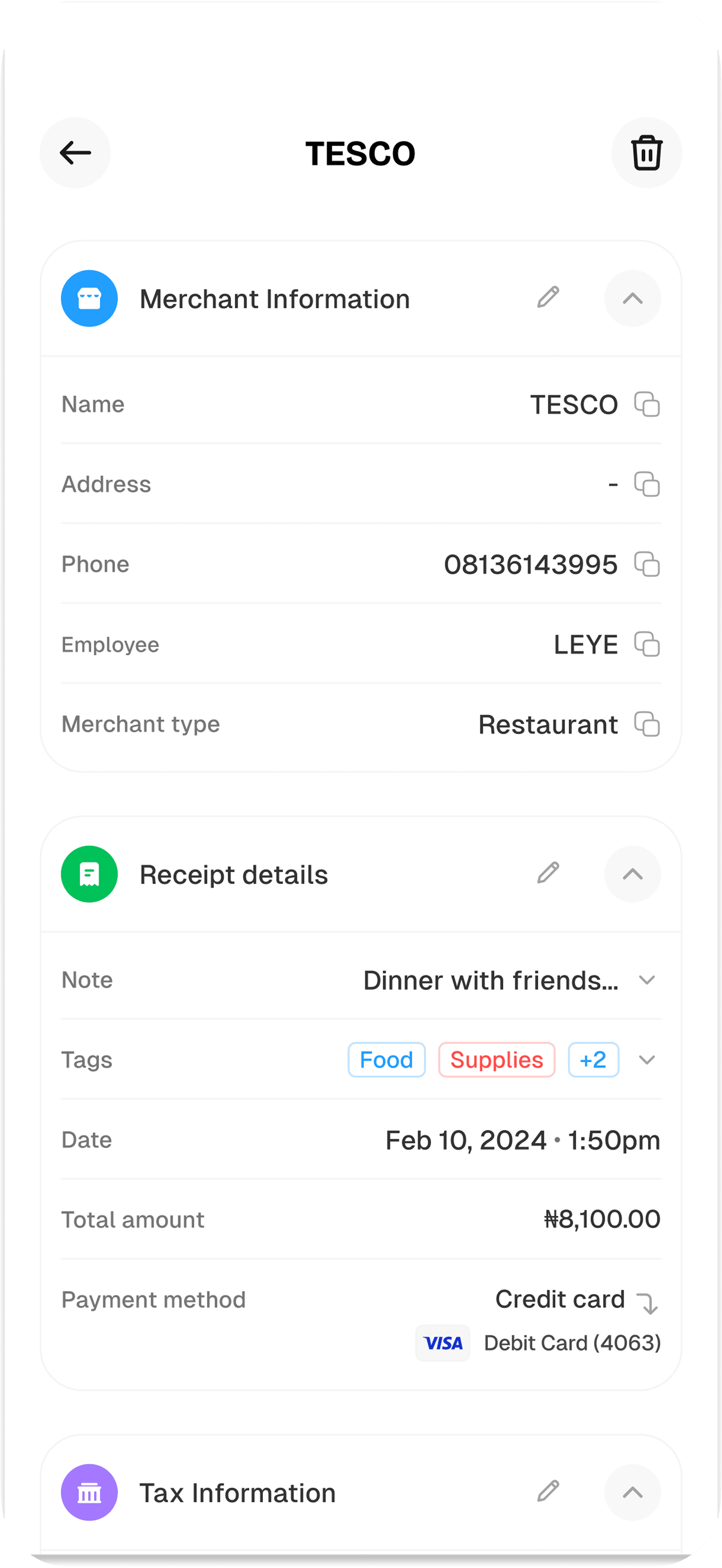Expand the Tags row chevron

click(x=647, y=1059)
